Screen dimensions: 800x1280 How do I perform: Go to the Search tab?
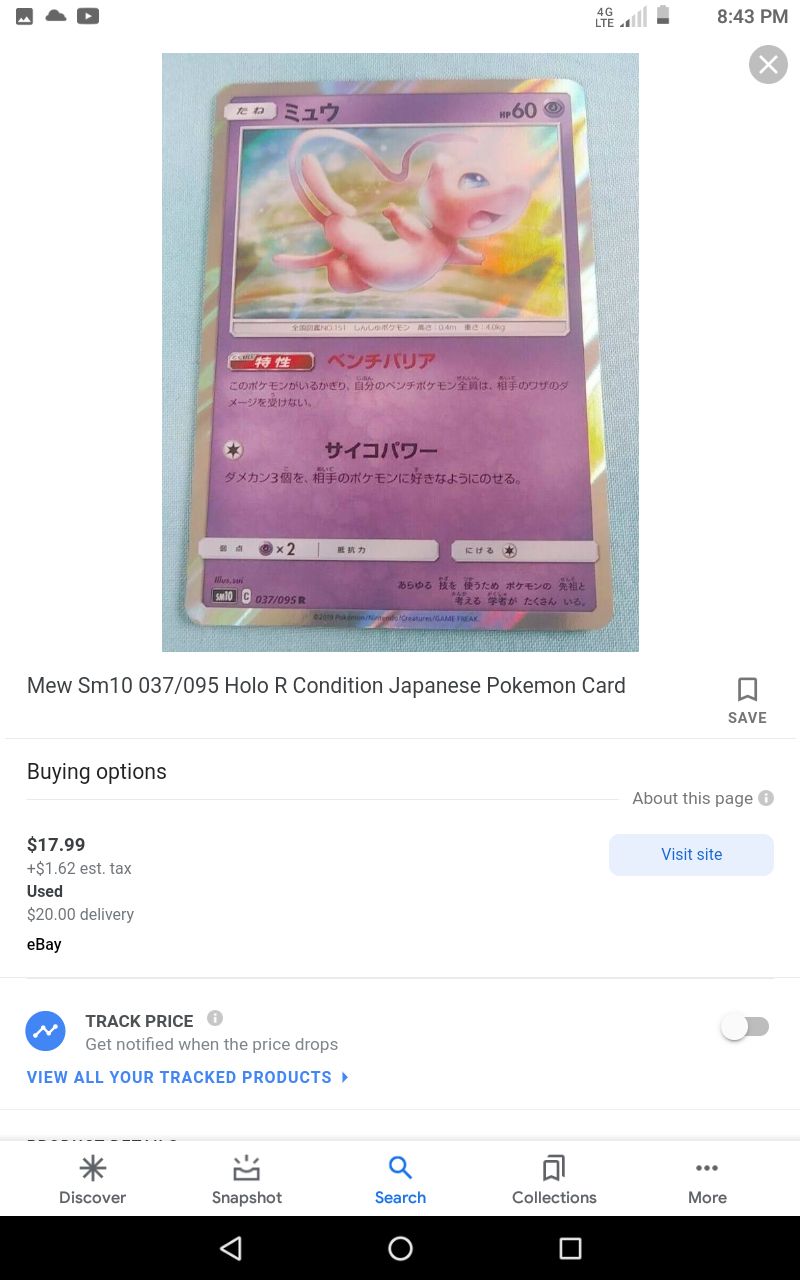pyautogui.click(x=400, y=1180)
